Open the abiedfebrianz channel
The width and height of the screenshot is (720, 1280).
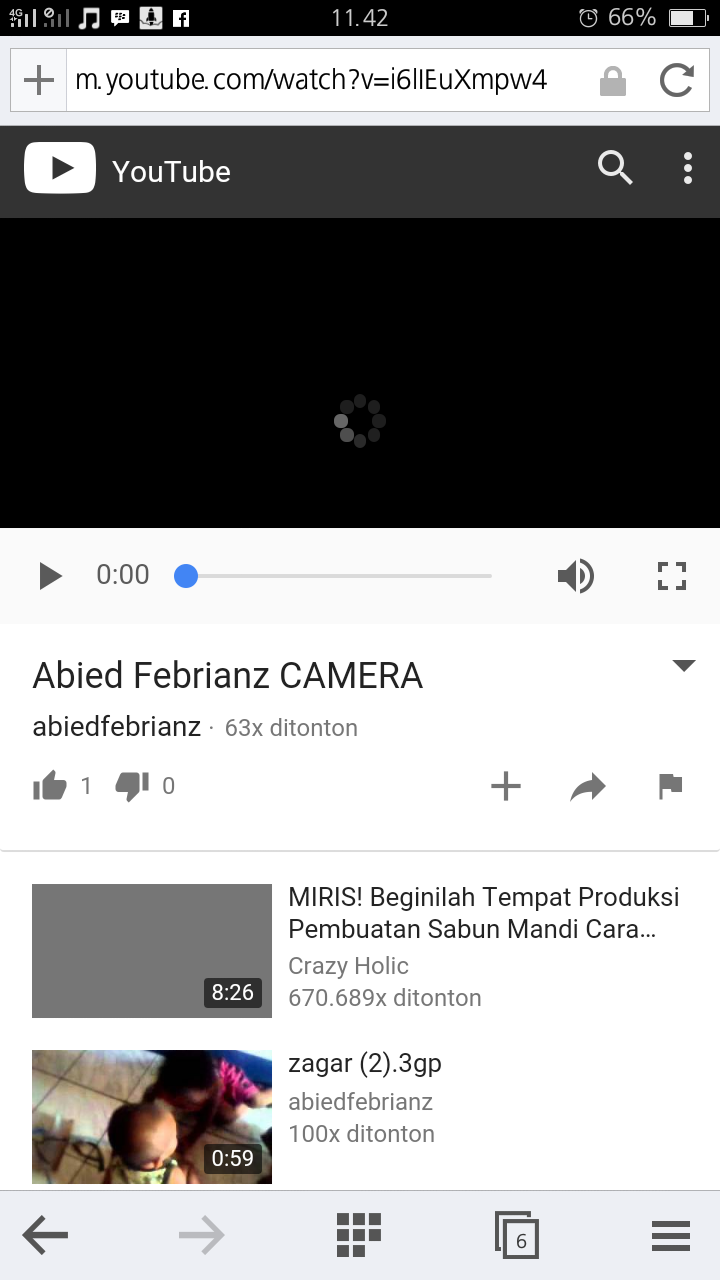[x=117, y=727]
